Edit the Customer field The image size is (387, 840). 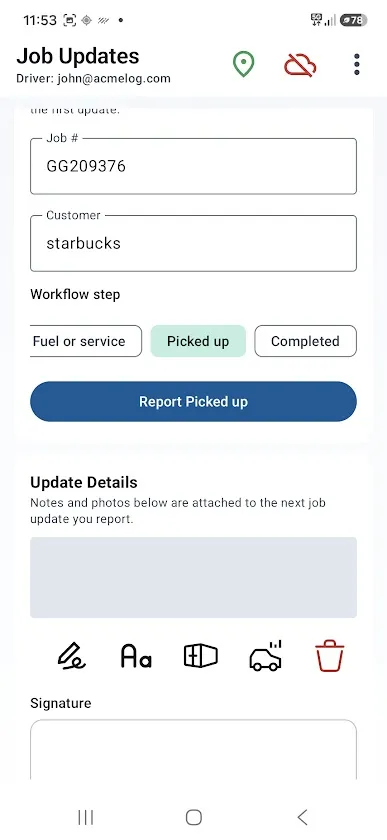pos(194,243)
